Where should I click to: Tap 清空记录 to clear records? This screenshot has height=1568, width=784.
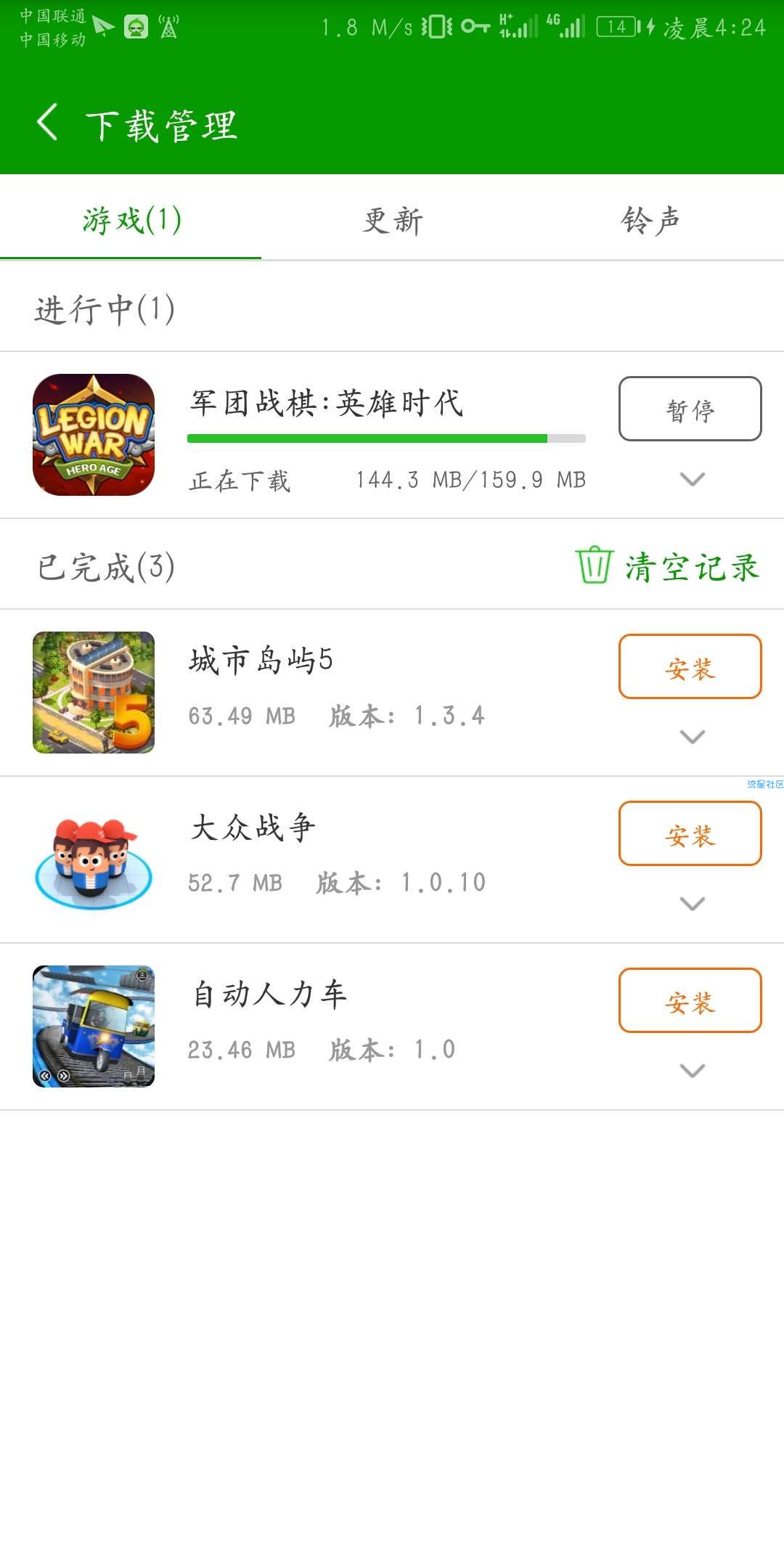(x=667, y=566)
